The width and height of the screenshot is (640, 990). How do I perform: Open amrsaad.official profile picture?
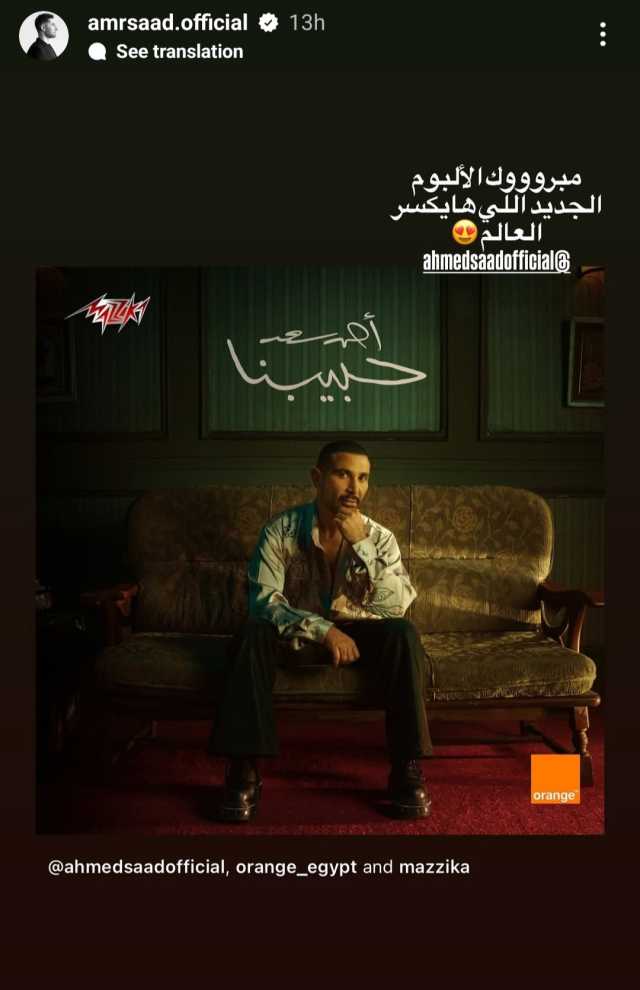pyautogui.click(x=44, y=36)
